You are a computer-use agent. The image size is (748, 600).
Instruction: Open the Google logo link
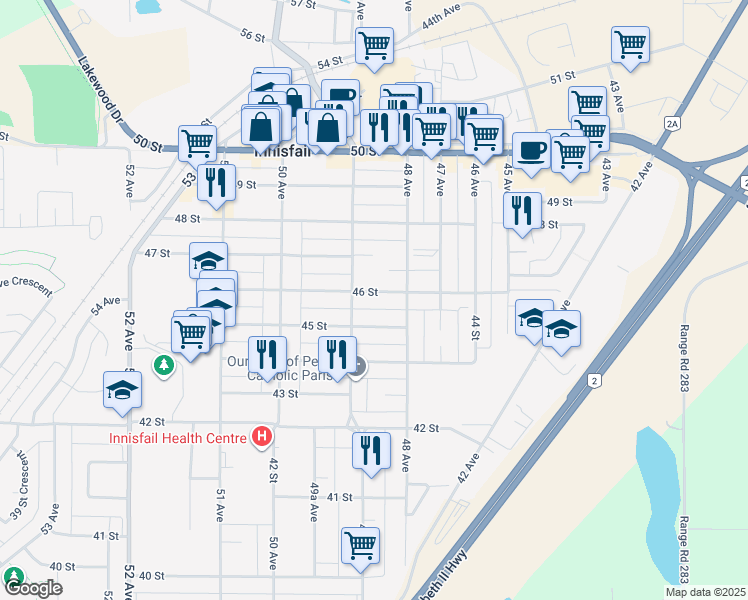(33, 588)
